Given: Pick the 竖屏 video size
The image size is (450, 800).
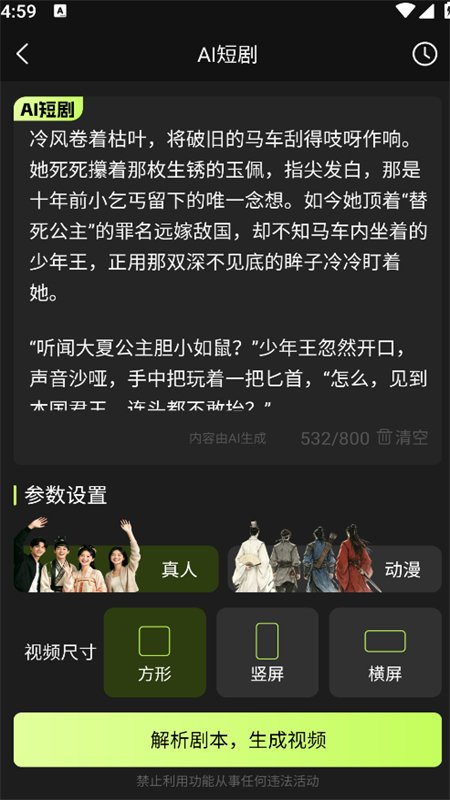Looking at the screenshot, I should coord(267,652).
